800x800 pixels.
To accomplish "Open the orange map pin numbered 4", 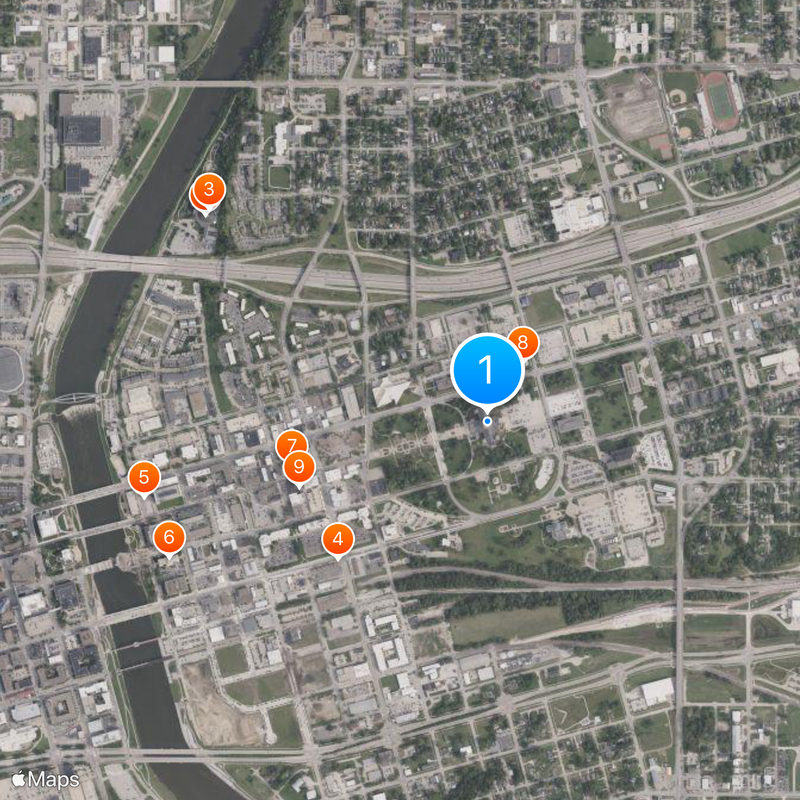I will coord(338,539).
